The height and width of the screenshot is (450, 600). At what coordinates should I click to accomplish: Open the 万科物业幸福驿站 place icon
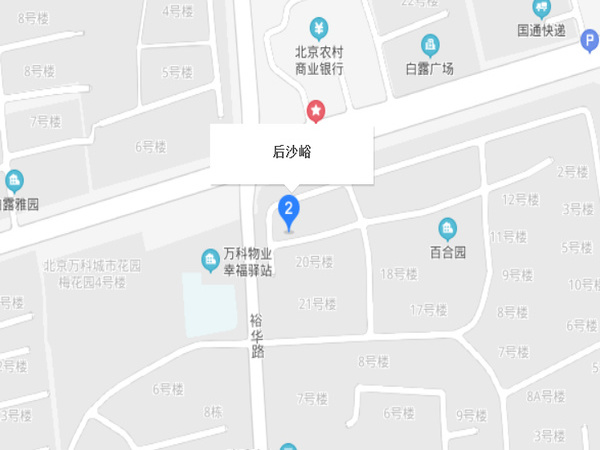[210, 260]
